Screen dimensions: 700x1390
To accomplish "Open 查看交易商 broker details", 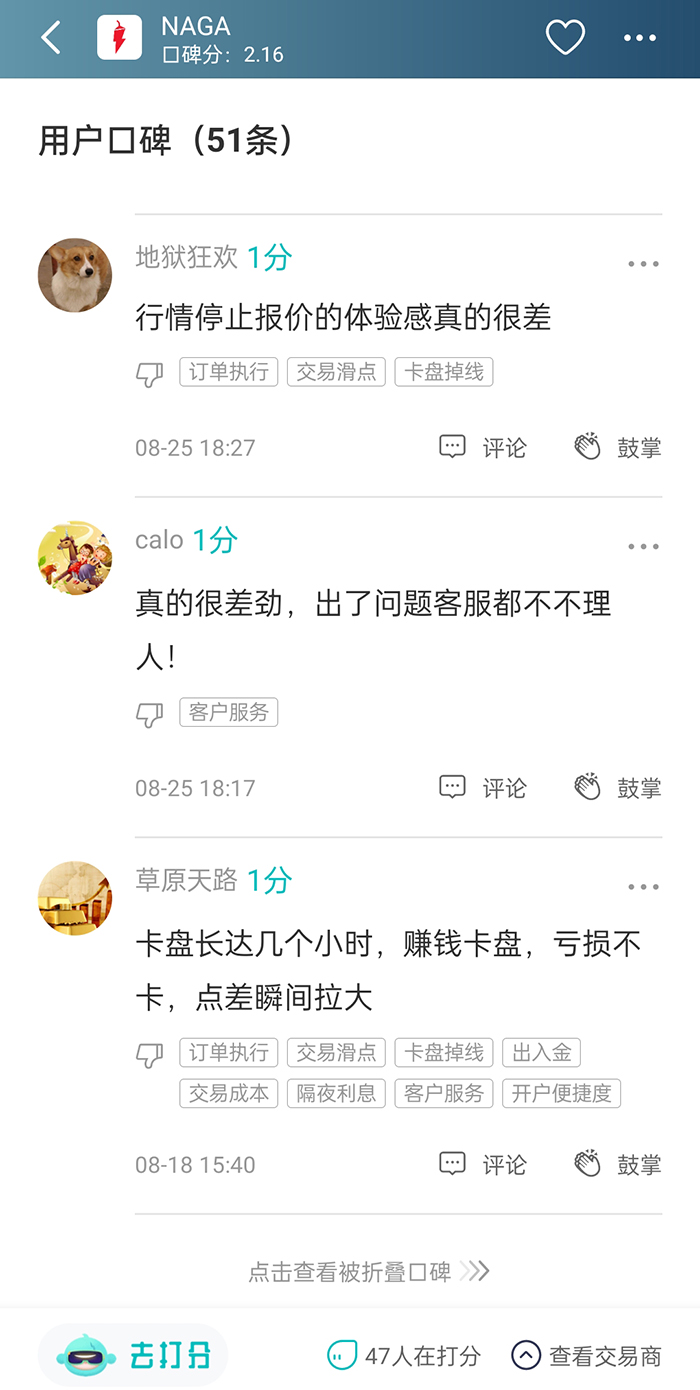I will coord(587,1356).
